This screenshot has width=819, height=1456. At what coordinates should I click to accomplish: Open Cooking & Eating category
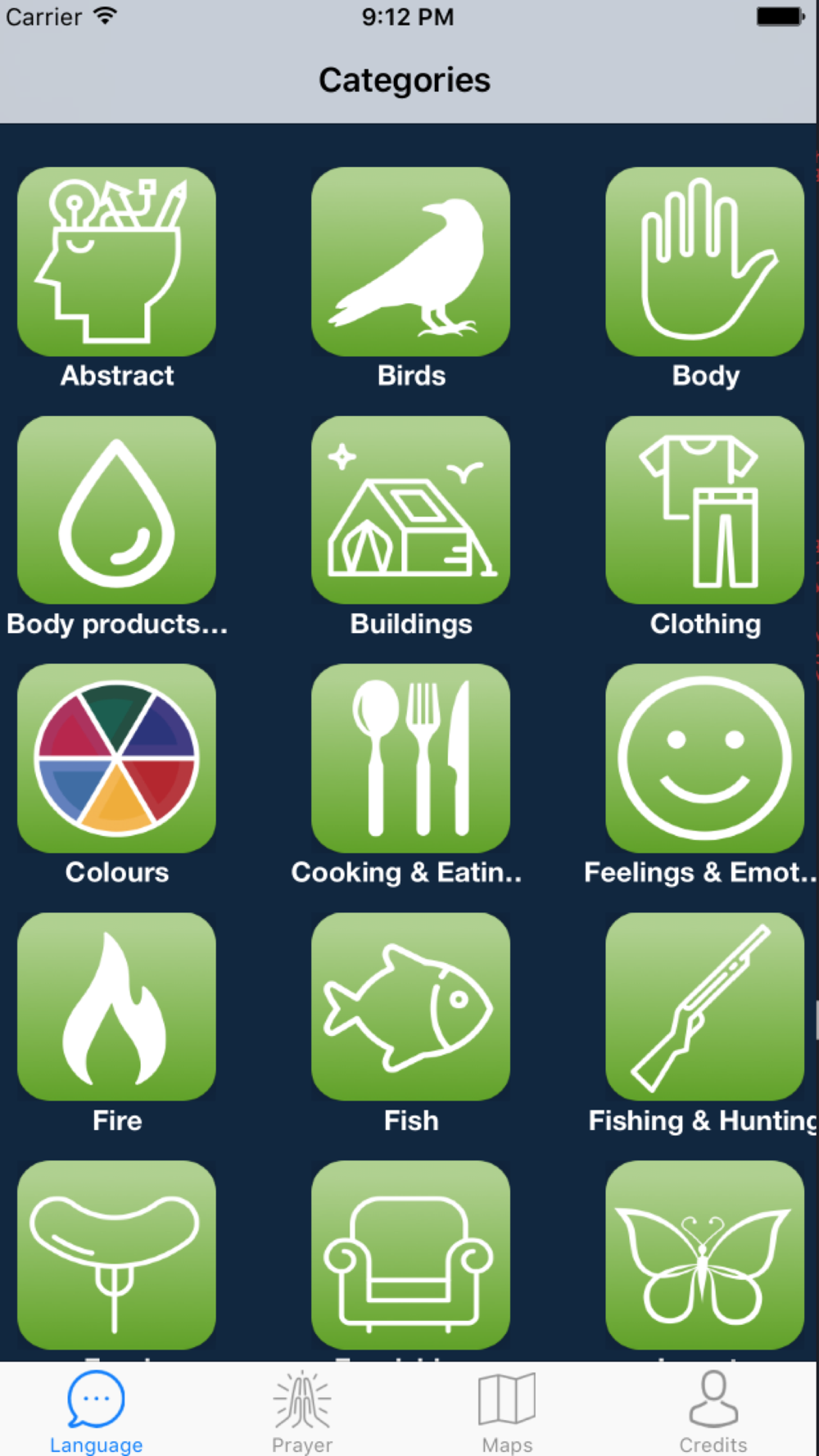pos(410,758)
